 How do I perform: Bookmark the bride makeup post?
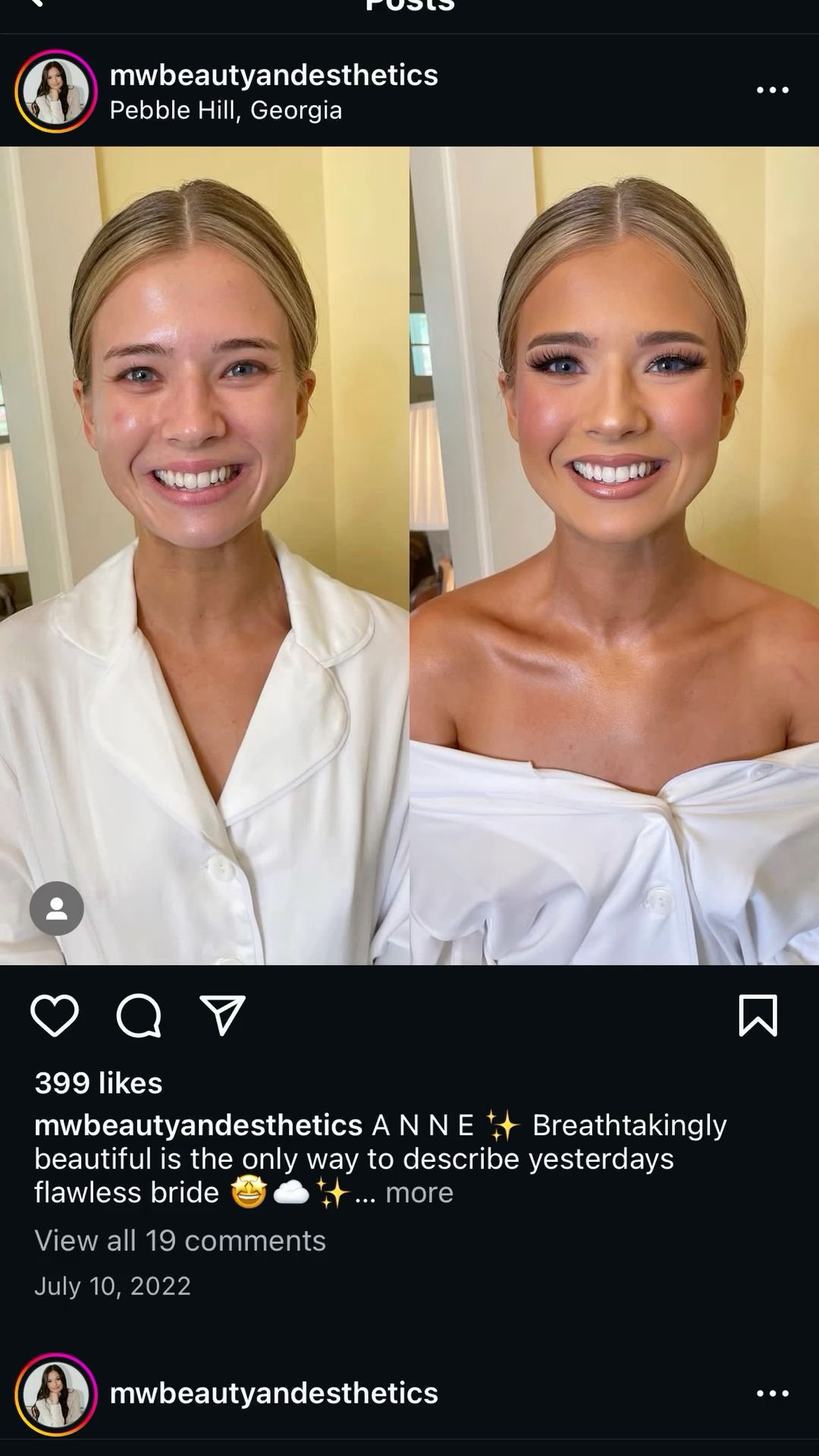click(x=758, y=1015)
